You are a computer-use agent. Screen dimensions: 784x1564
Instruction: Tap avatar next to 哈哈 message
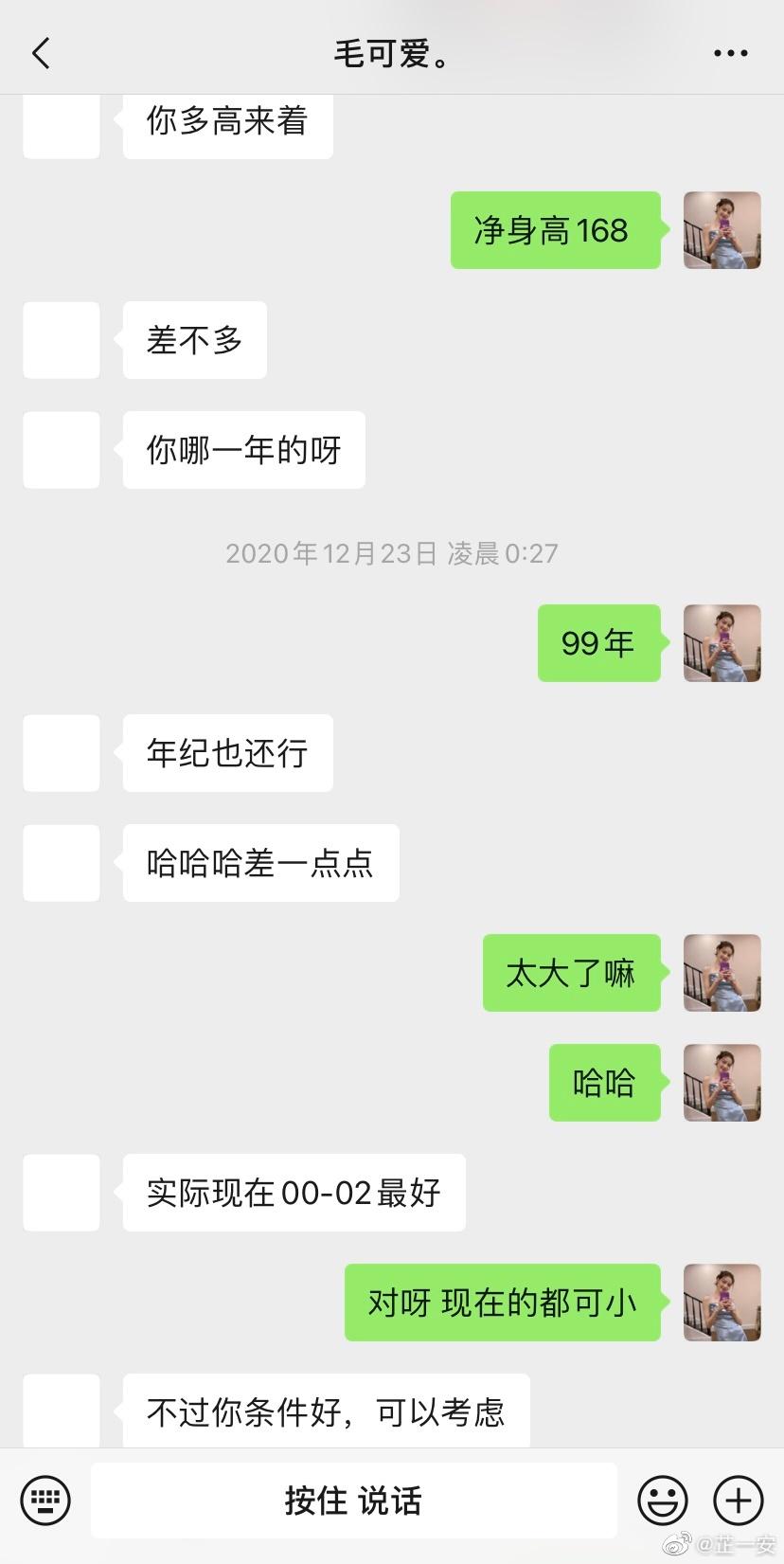[x=722, y=1083]
